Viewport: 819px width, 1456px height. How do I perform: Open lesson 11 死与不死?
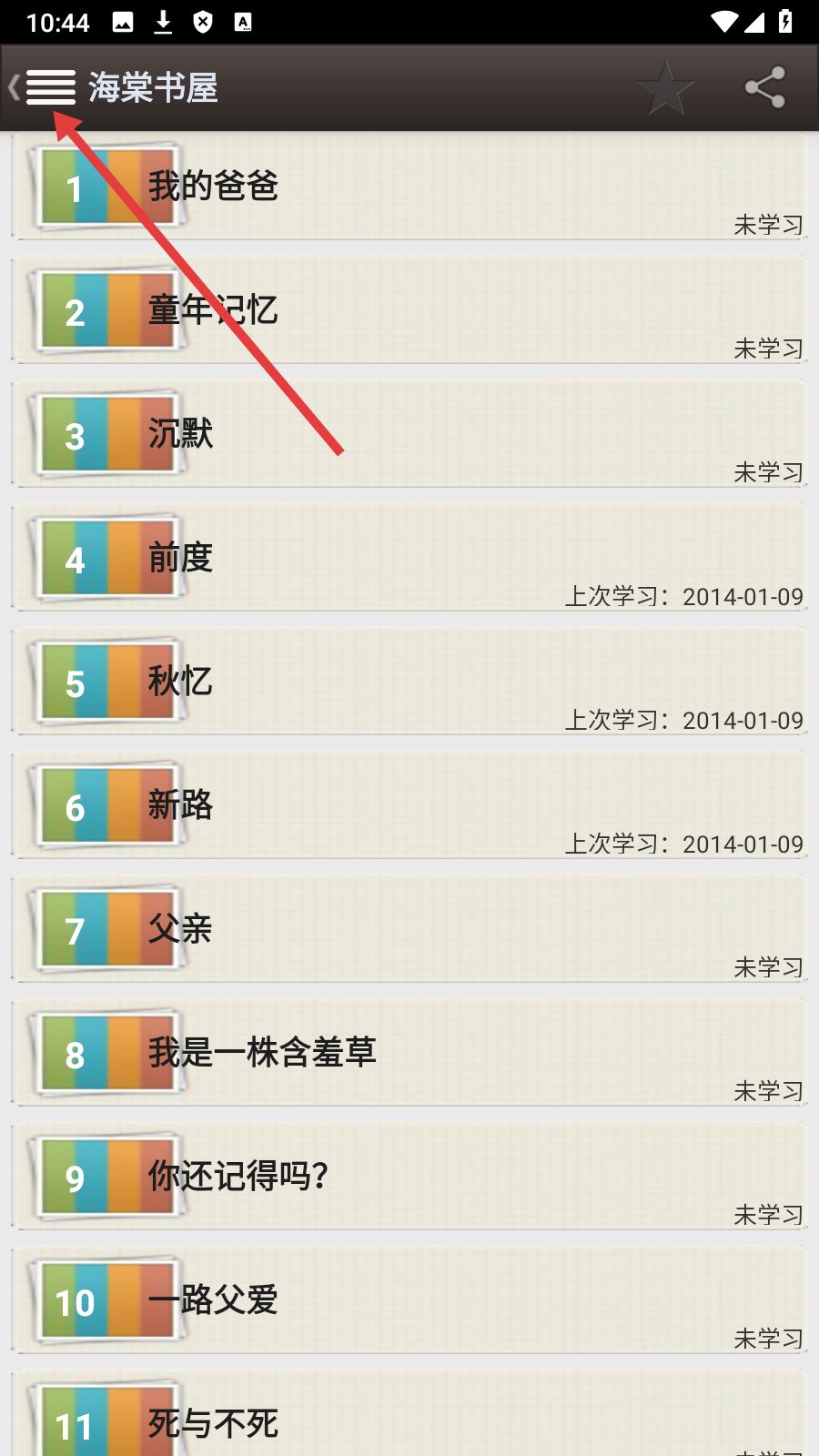[409, 1420]
